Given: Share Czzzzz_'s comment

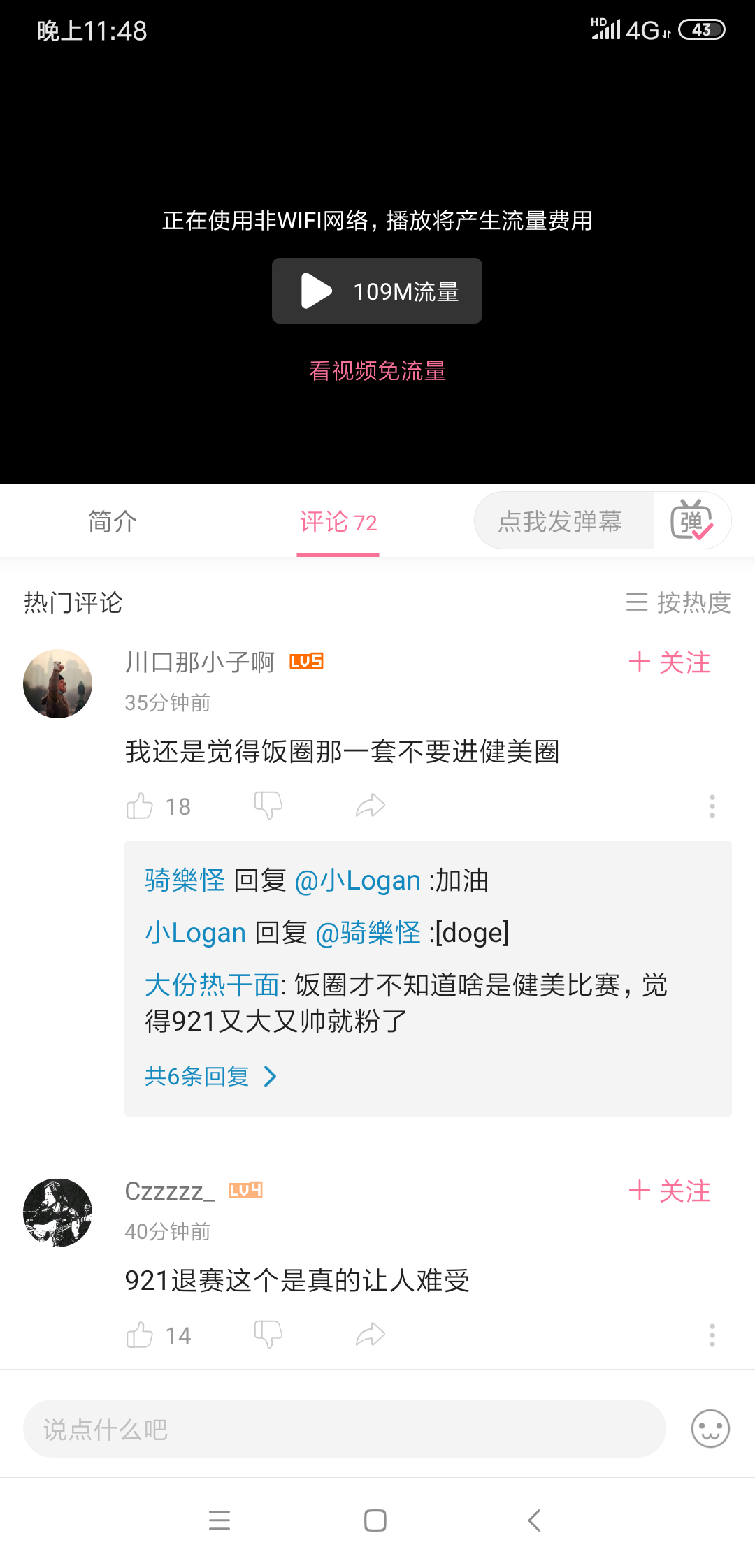Looking at the screenshot, I should (x=371, y=1335).
